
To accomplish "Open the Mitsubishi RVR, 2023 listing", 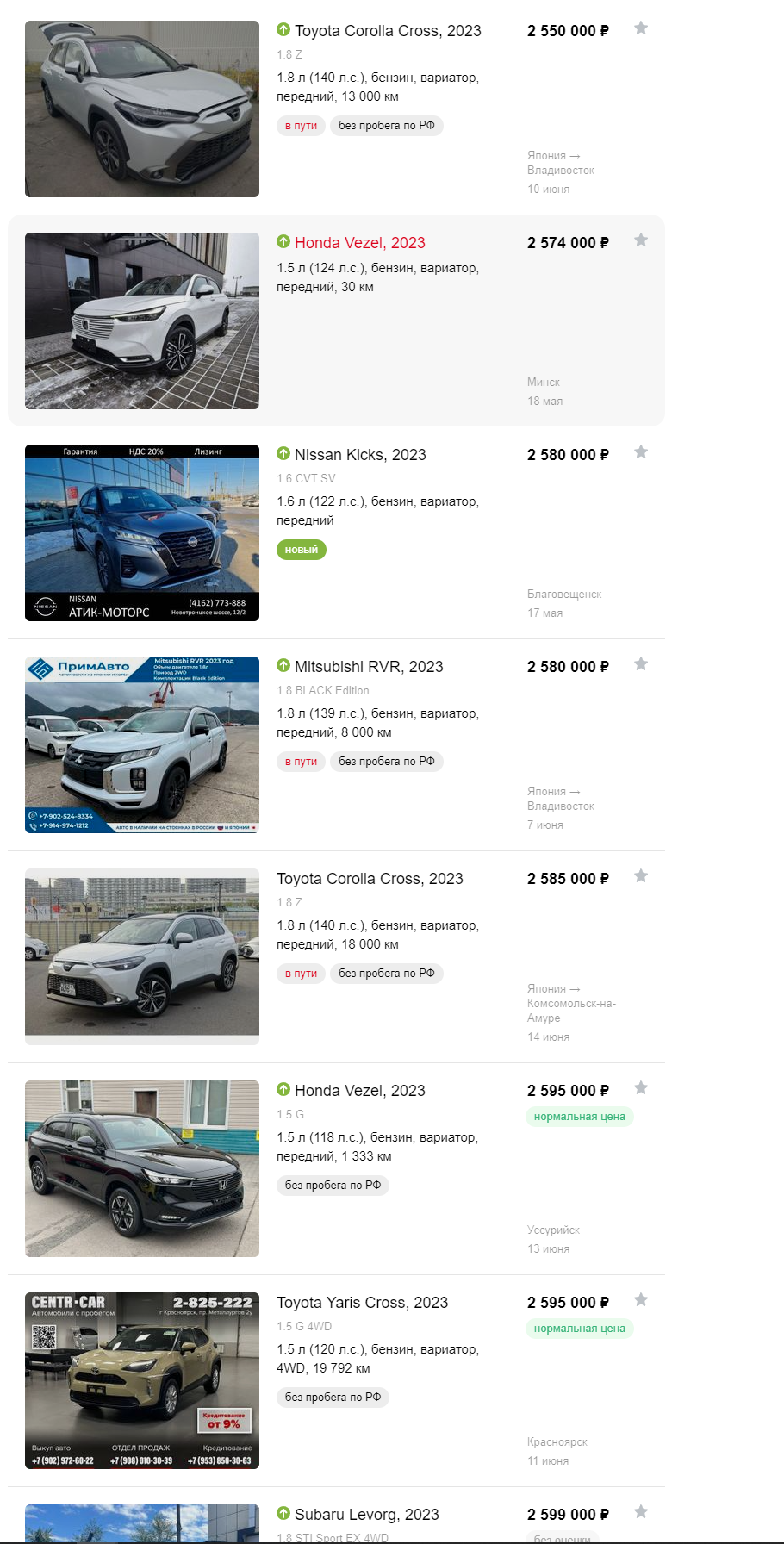I will pyautogui.click(x=368, y=667).
